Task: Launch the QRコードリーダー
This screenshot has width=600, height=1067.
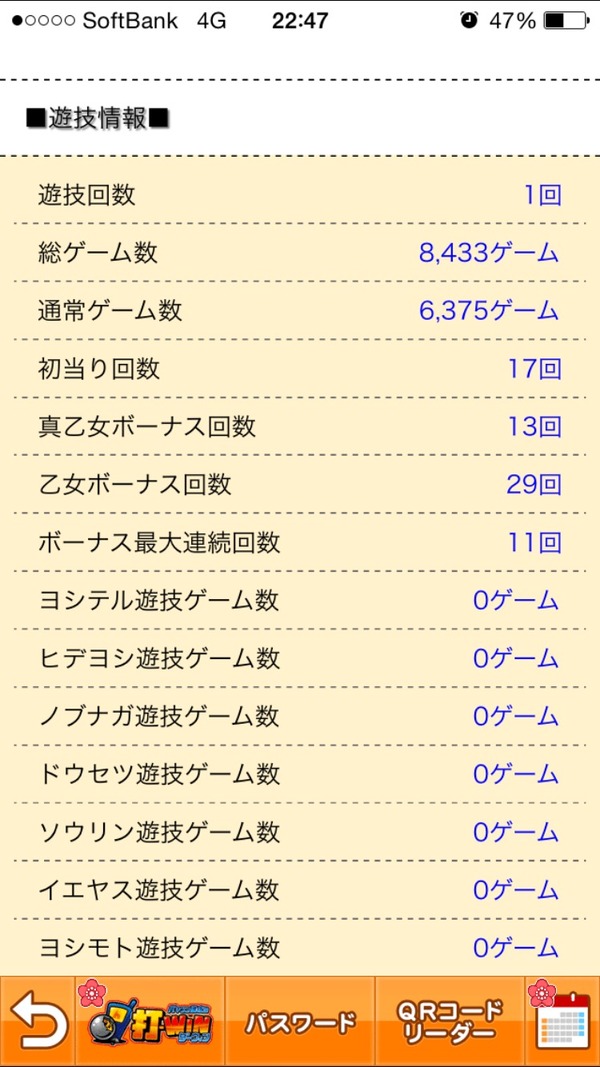Action: point(449,1021)
